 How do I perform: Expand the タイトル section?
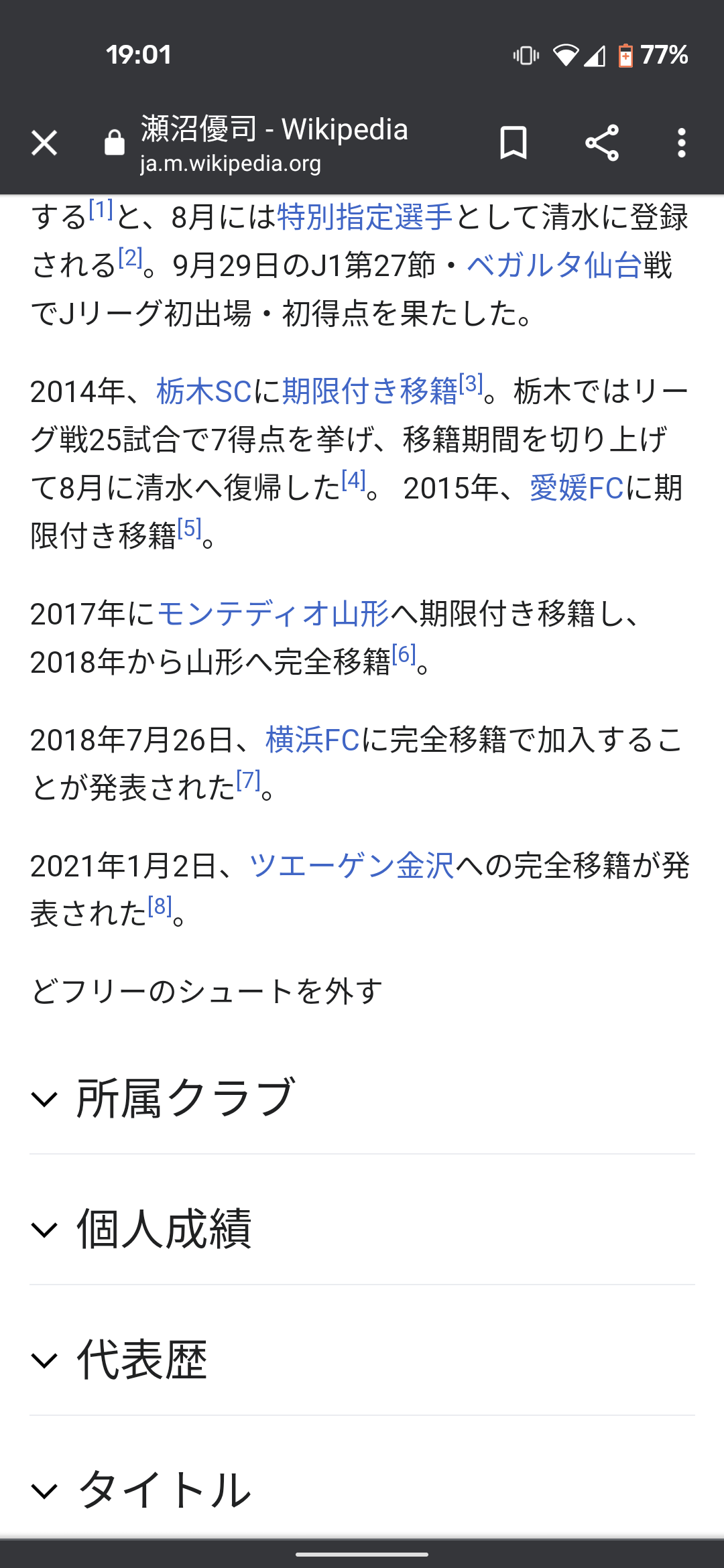164,1491
